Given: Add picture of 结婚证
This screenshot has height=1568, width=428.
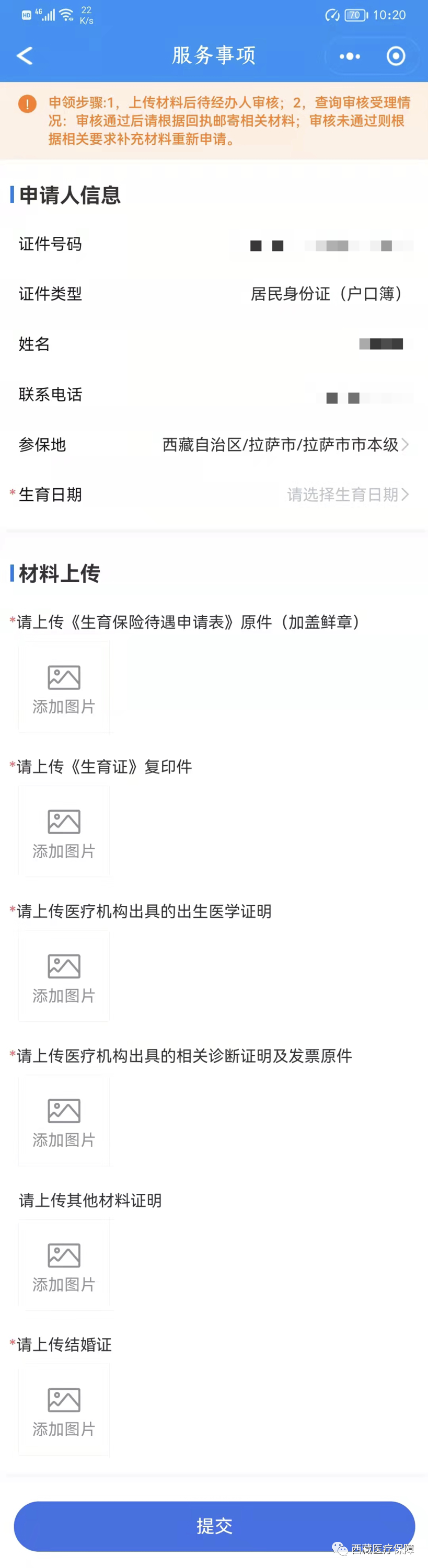Looking at the screenshot, I should 64,1409.
